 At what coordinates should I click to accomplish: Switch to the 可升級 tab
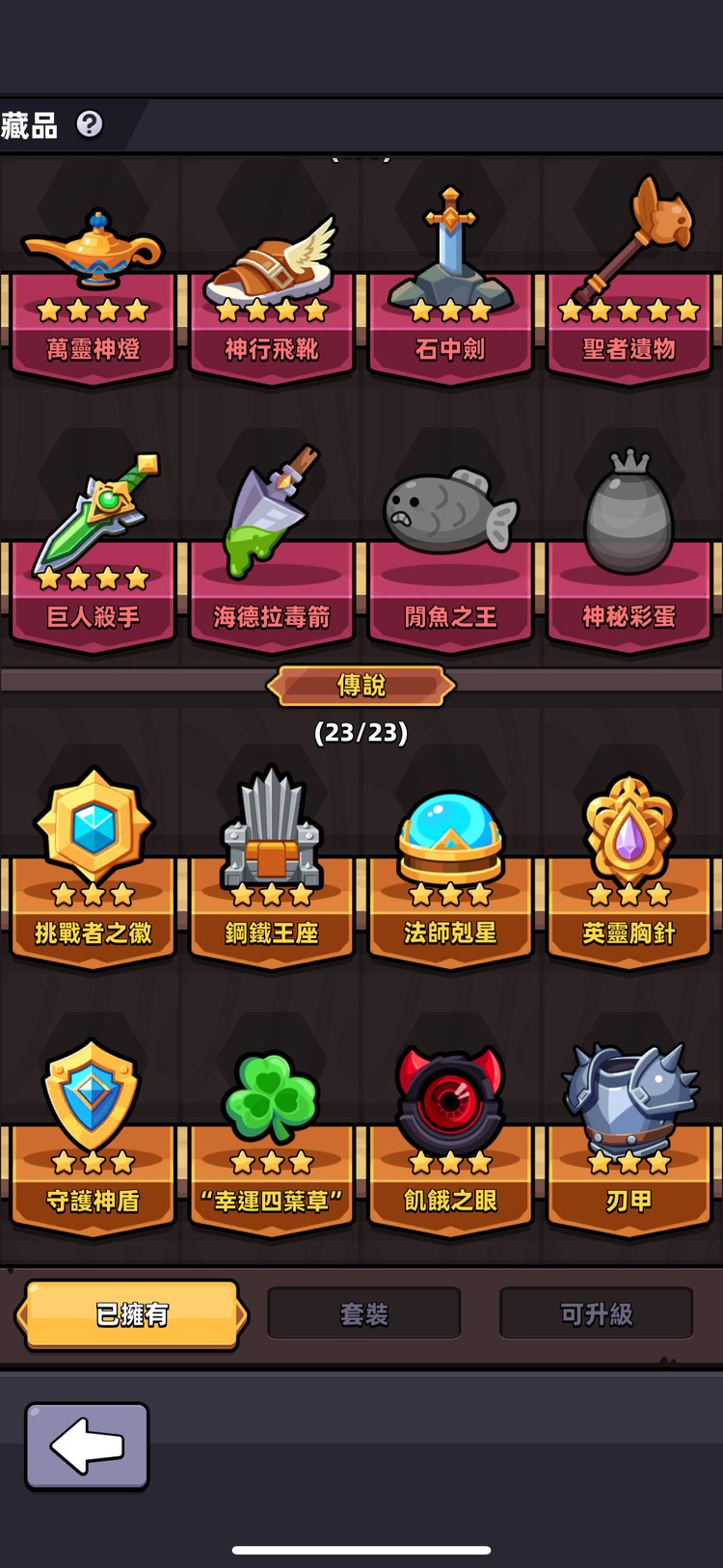click(596, 1313)
